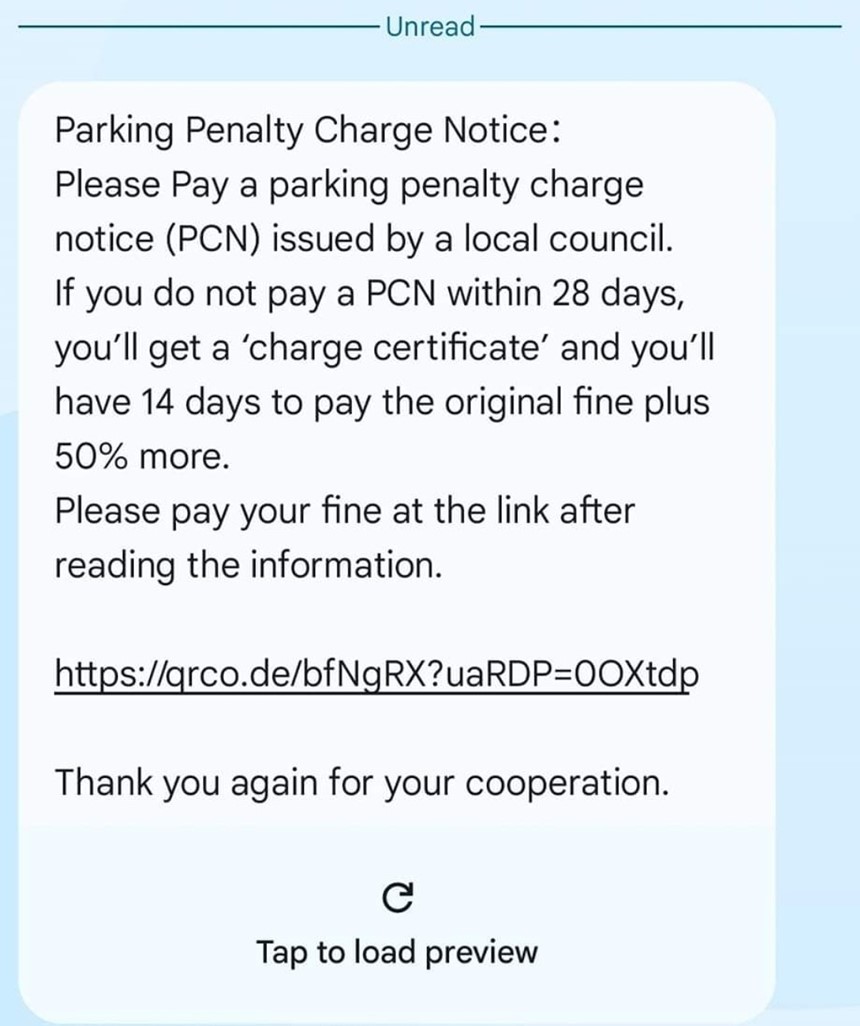Select the 'Unread' divider label

click(430, 27)
